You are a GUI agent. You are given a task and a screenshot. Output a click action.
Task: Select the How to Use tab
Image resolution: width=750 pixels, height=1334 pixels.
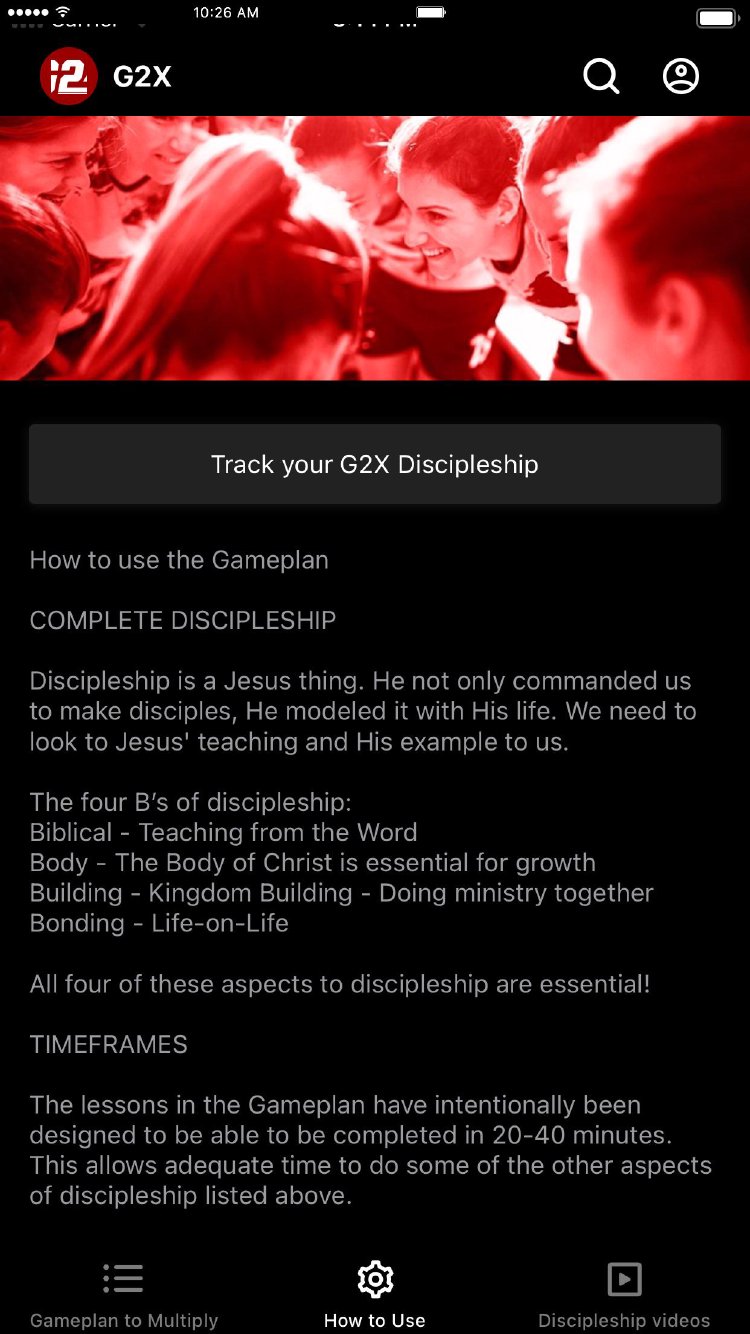pos(375,1294)
